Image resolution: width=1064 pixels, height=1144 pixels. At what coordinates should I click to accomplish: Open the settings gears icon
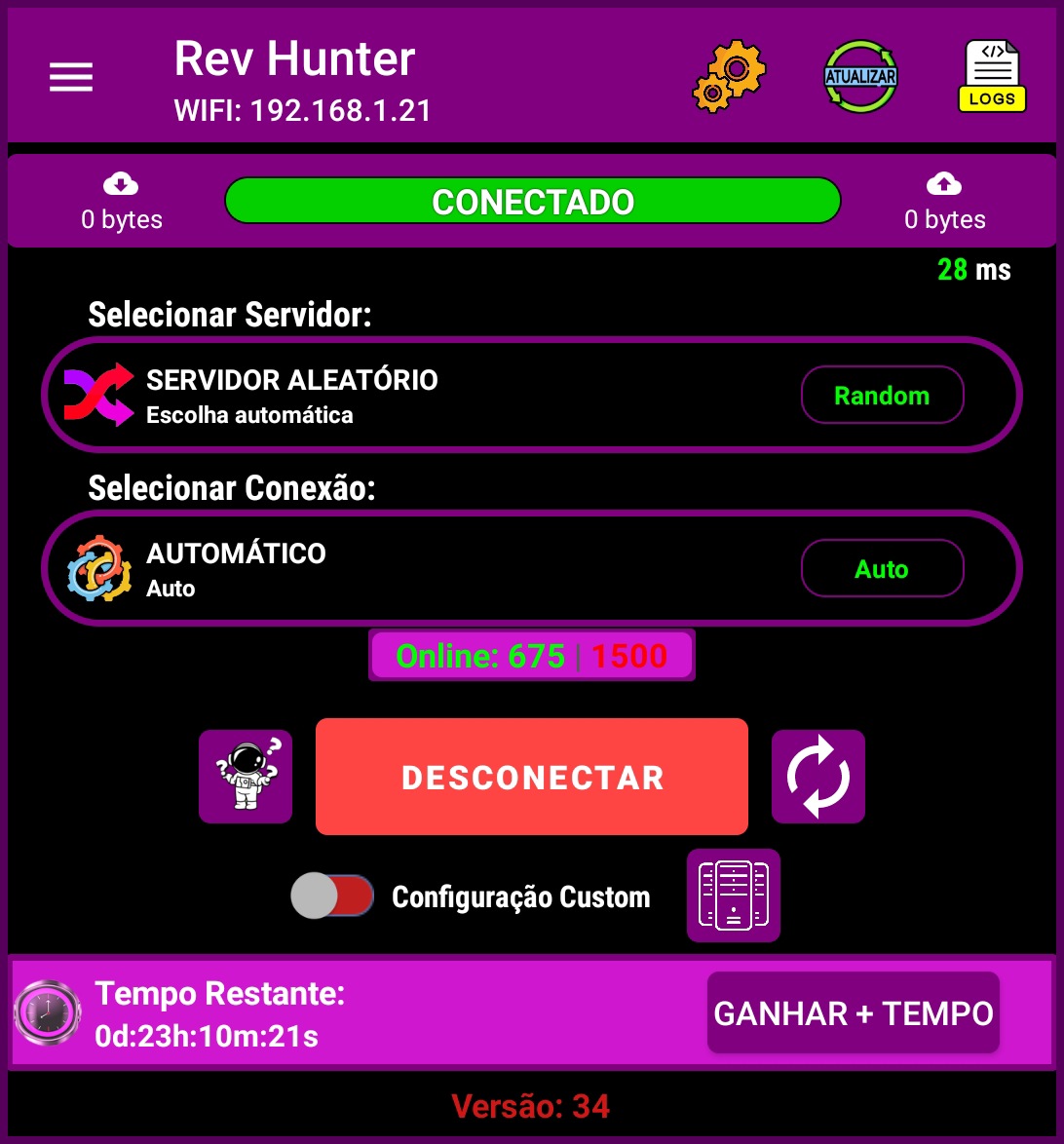pyautogui.click(x=729, y=76)
